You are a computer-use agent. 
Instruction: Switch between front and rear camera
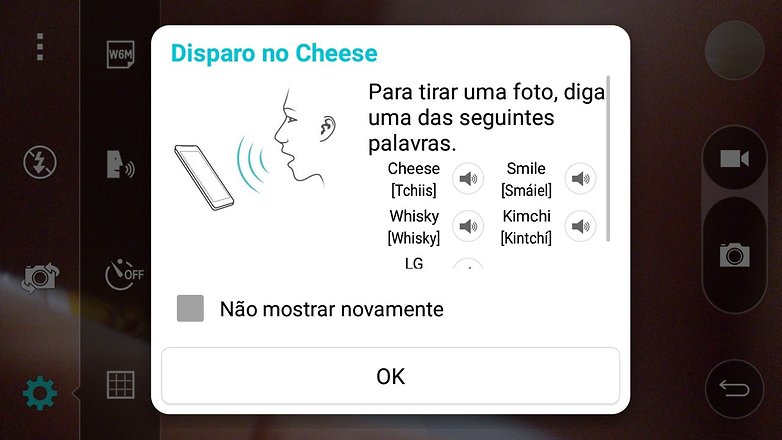[x=40, y=277]
